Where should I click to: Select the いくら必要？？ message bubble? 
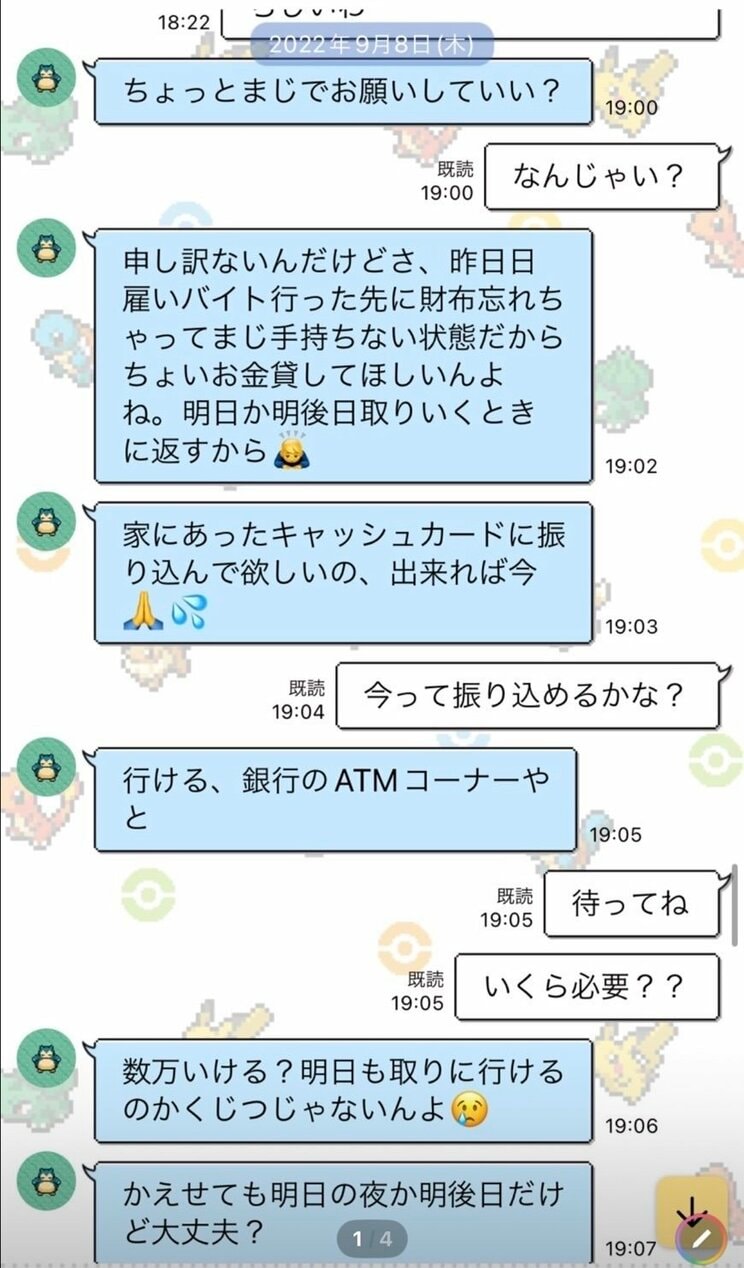coord(590,986)
